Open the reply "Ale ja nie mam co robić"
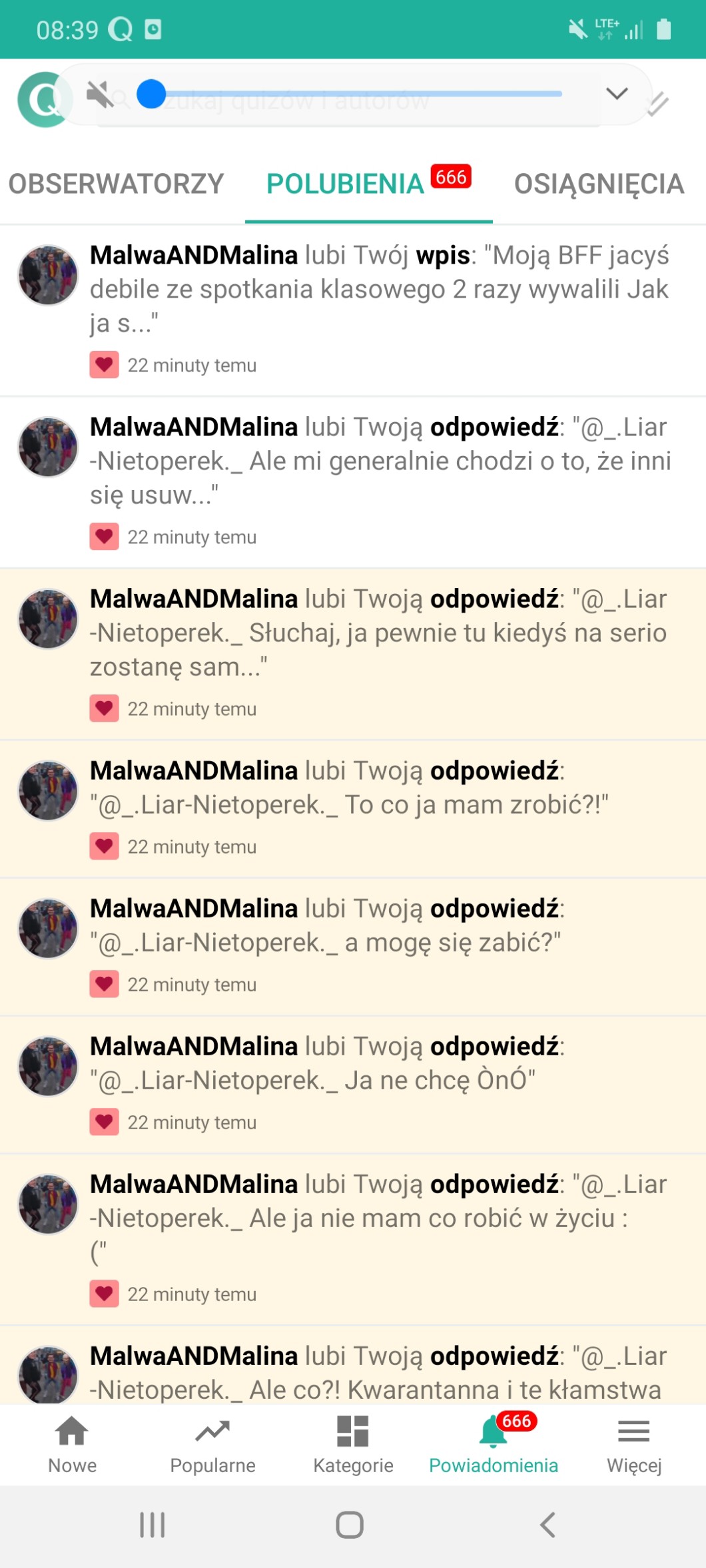Screen dimensions: 706x1568 (380, 1218)
